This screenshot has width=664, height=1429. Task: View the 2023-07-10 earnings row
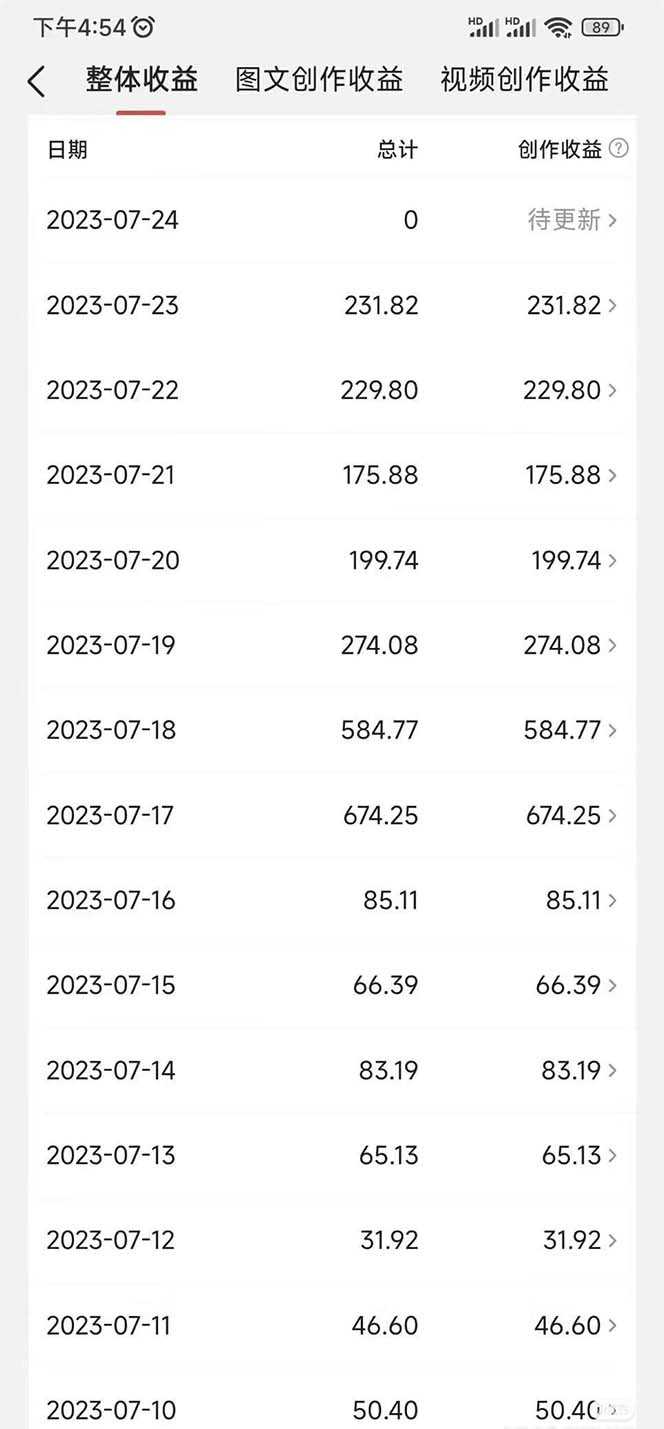pyautogui.click(x=332, y=1410)
